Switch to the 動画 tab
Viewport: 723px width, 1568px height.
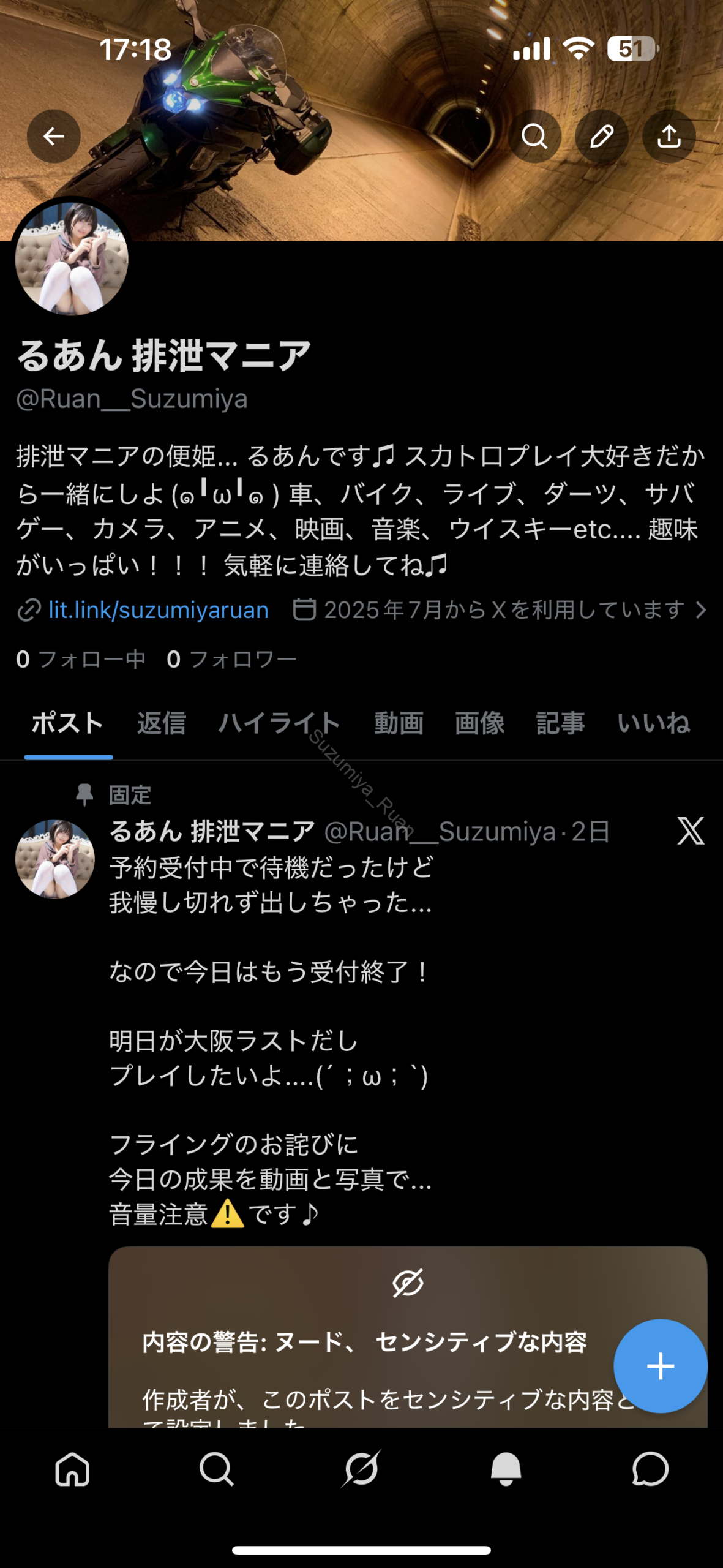coord(399,723)
